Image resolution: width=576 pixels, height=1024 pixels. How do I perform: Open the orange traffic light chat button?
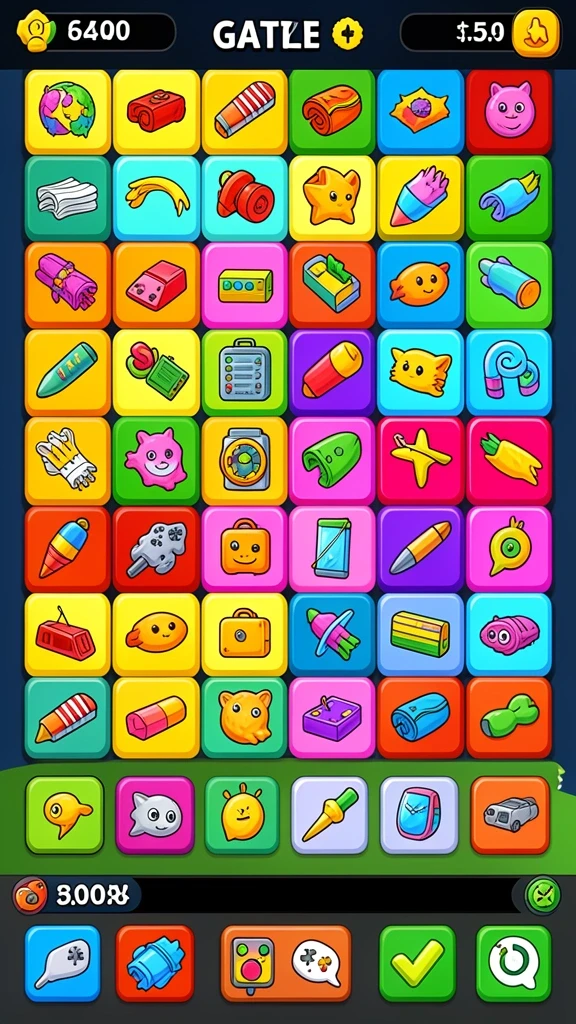[285, 963]
